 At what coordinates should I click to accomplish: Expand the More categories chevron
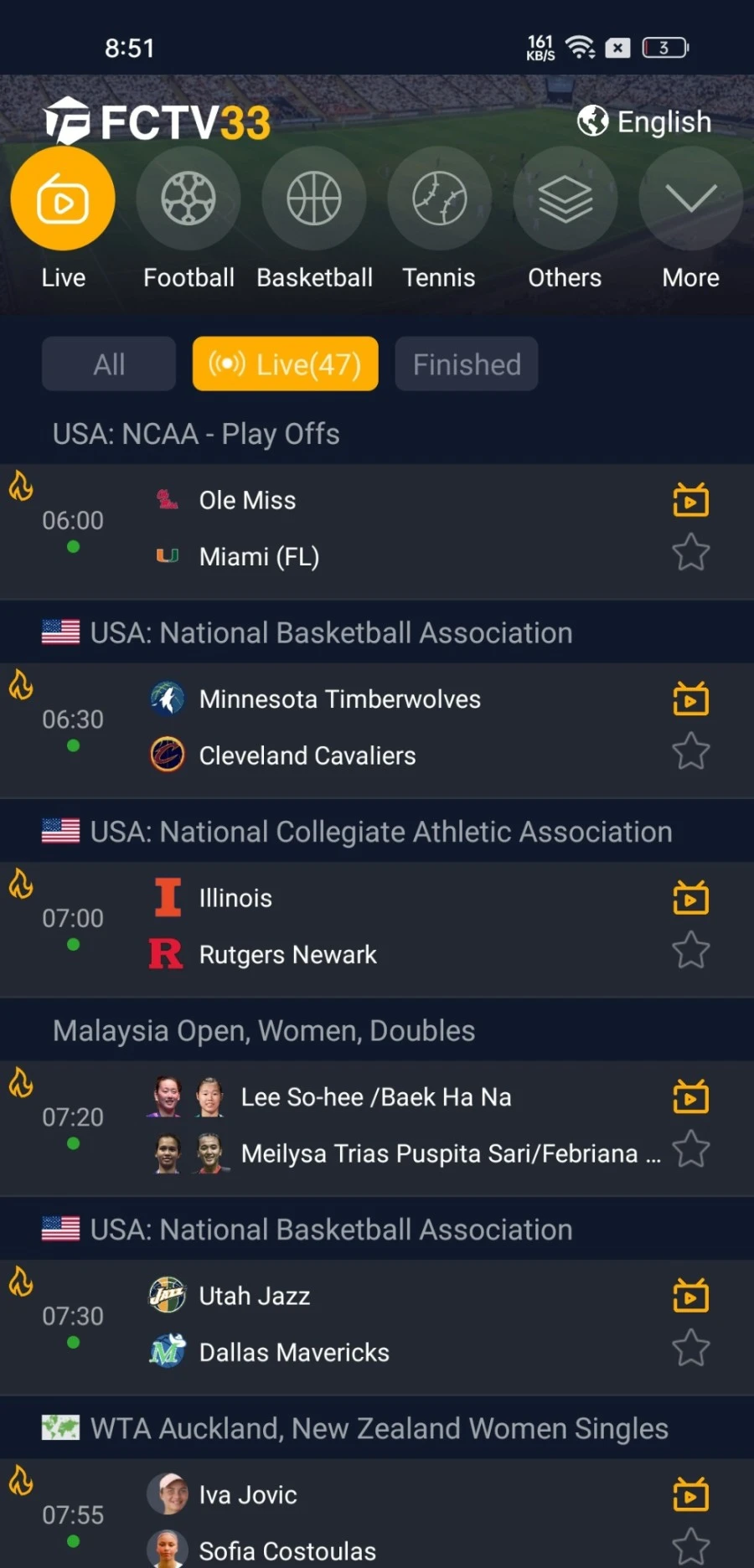[x=690, y=199]
